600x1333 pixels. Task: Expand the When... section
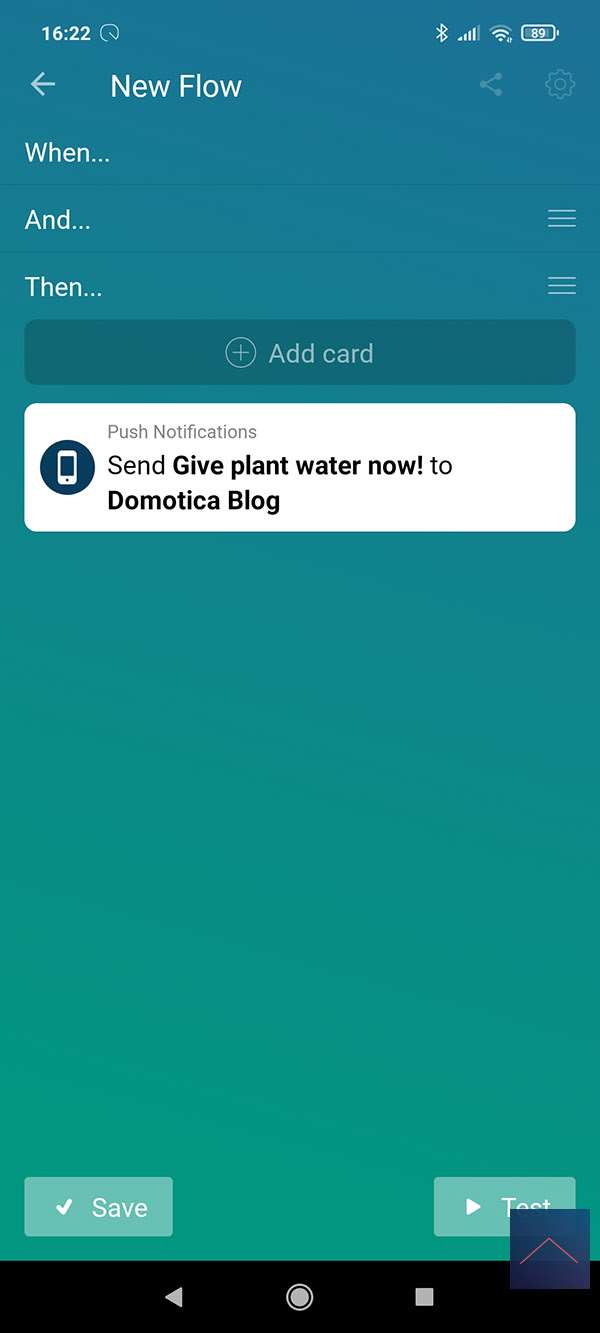click(68, 153)
